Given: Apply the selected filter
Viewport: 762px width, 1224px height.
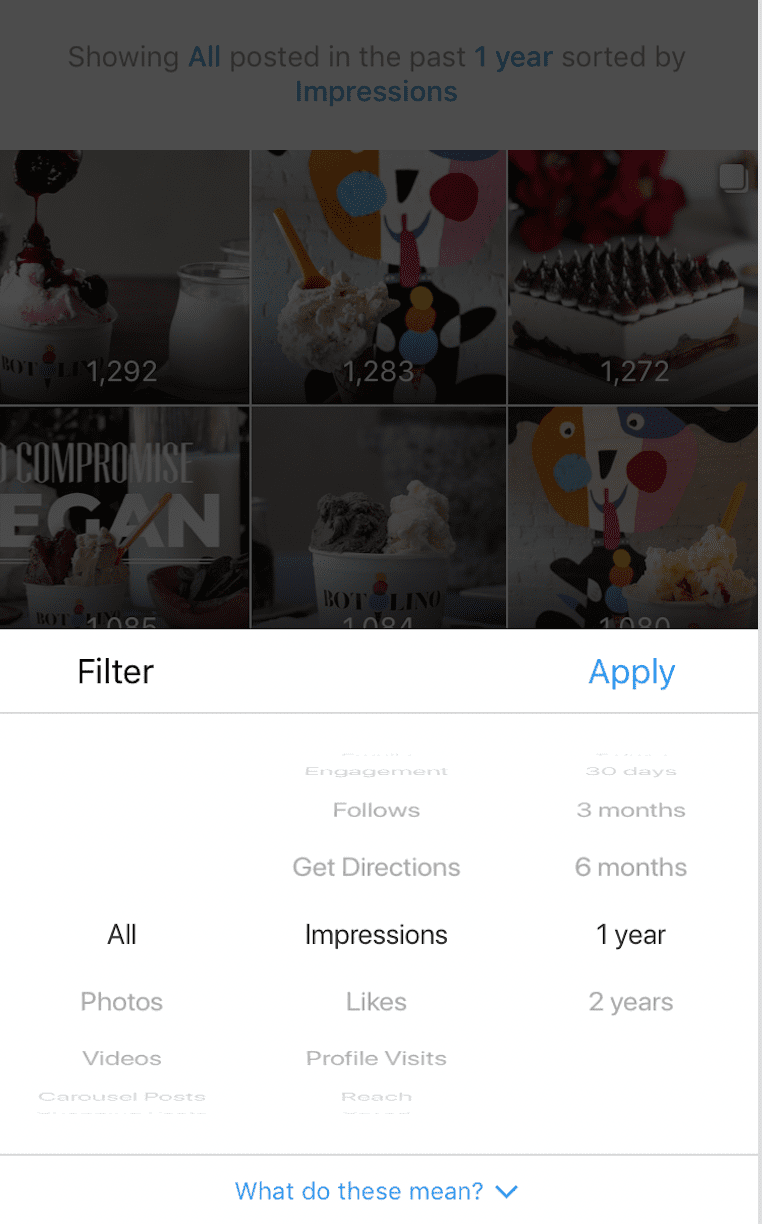Looking at the screenshot, I should pyautogui.click(x=631, y=672).
